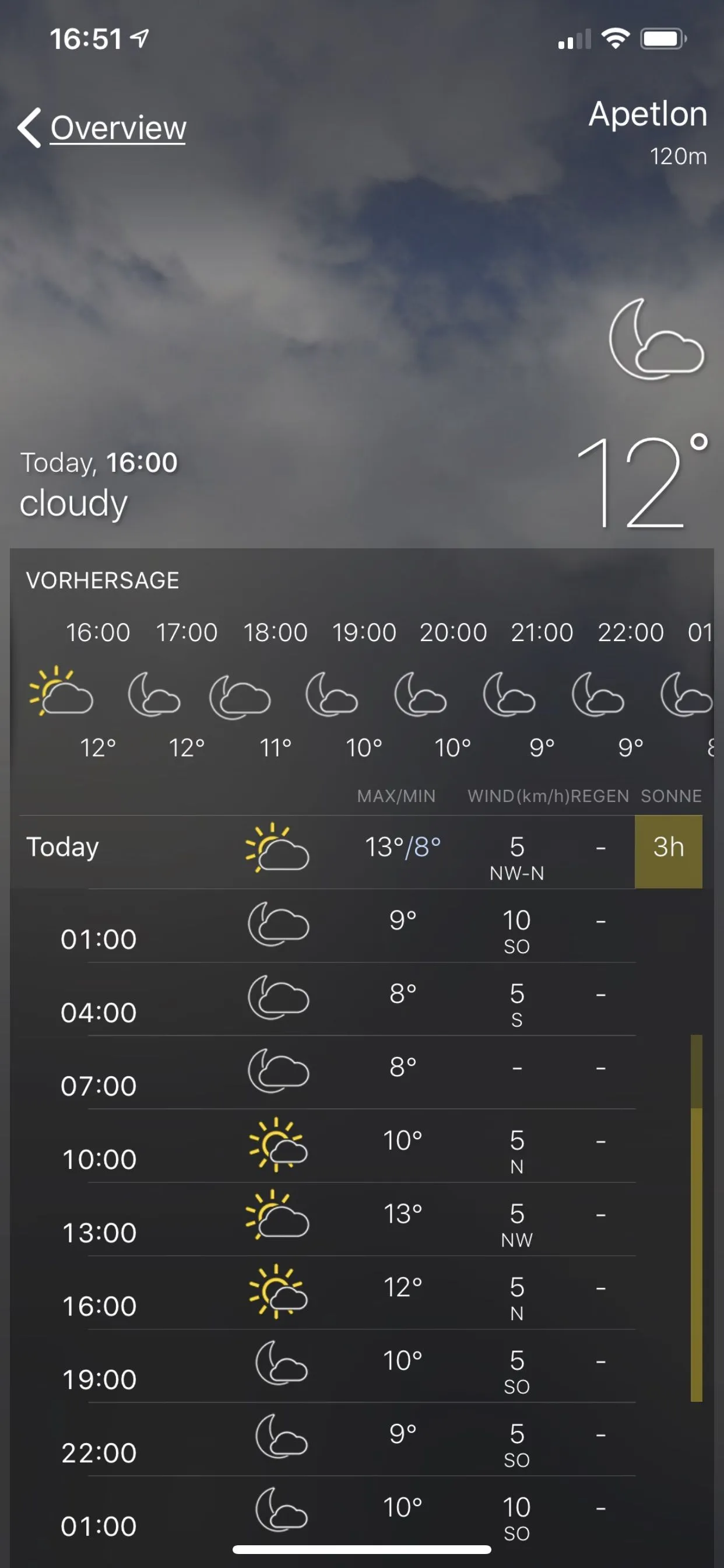
Task: Select the 17:00 hourly forecast
Action: coord(186,691)
